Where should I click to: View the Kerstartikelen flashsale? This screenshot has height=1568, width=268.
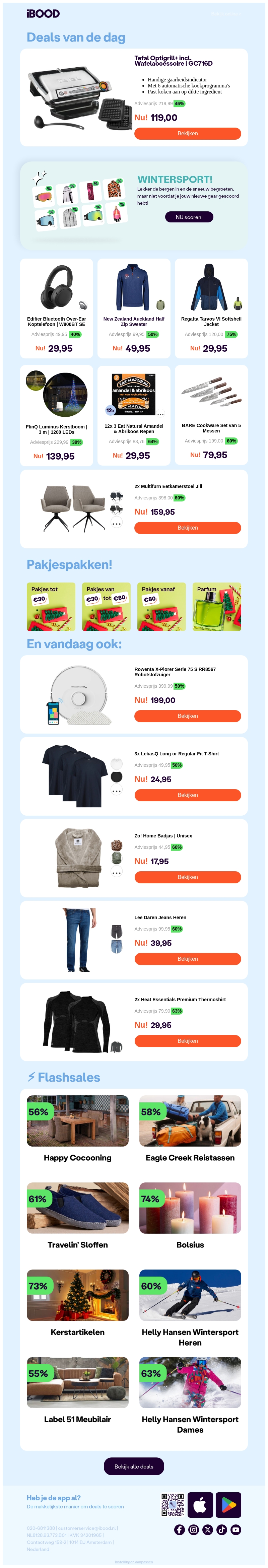tap(77, 1303)
